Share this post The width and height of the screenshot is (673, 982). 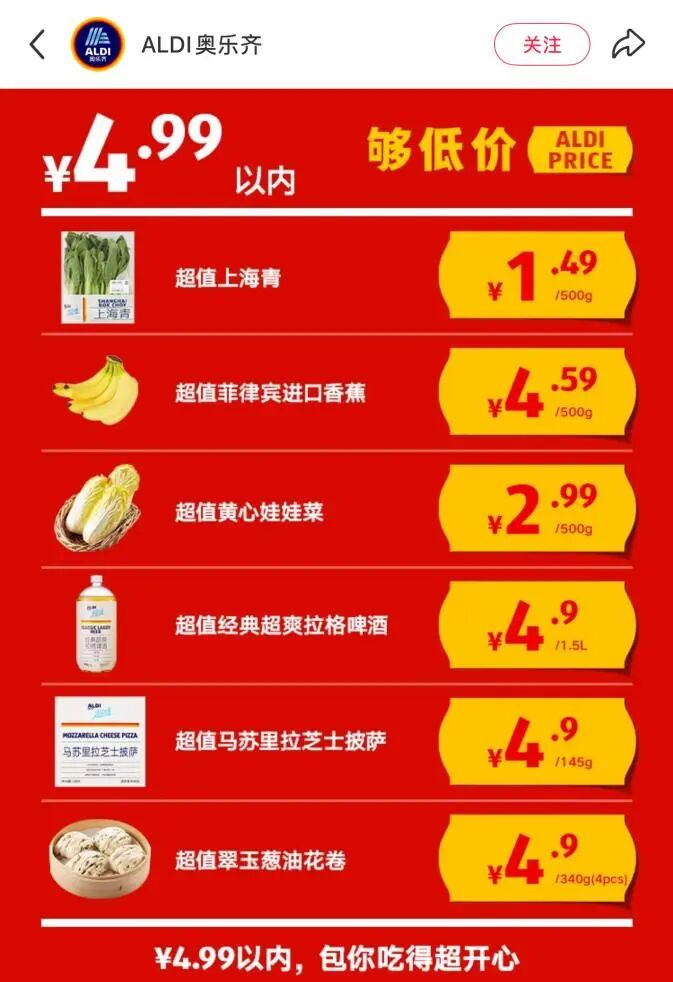pyautogui.click(x=628, y=44)
